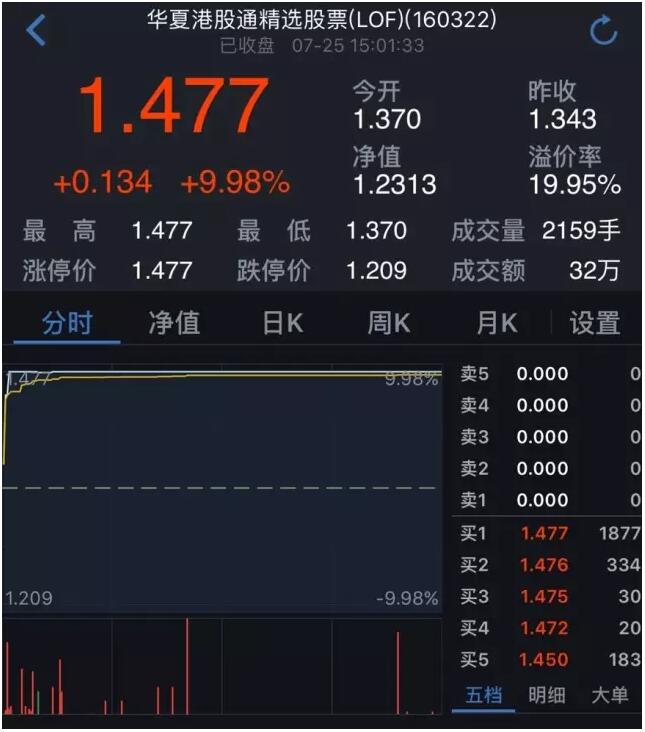The height and width of the screenshot is (732, 645).
Task: Go back using the arrow icon
Action: pos(36,31)
